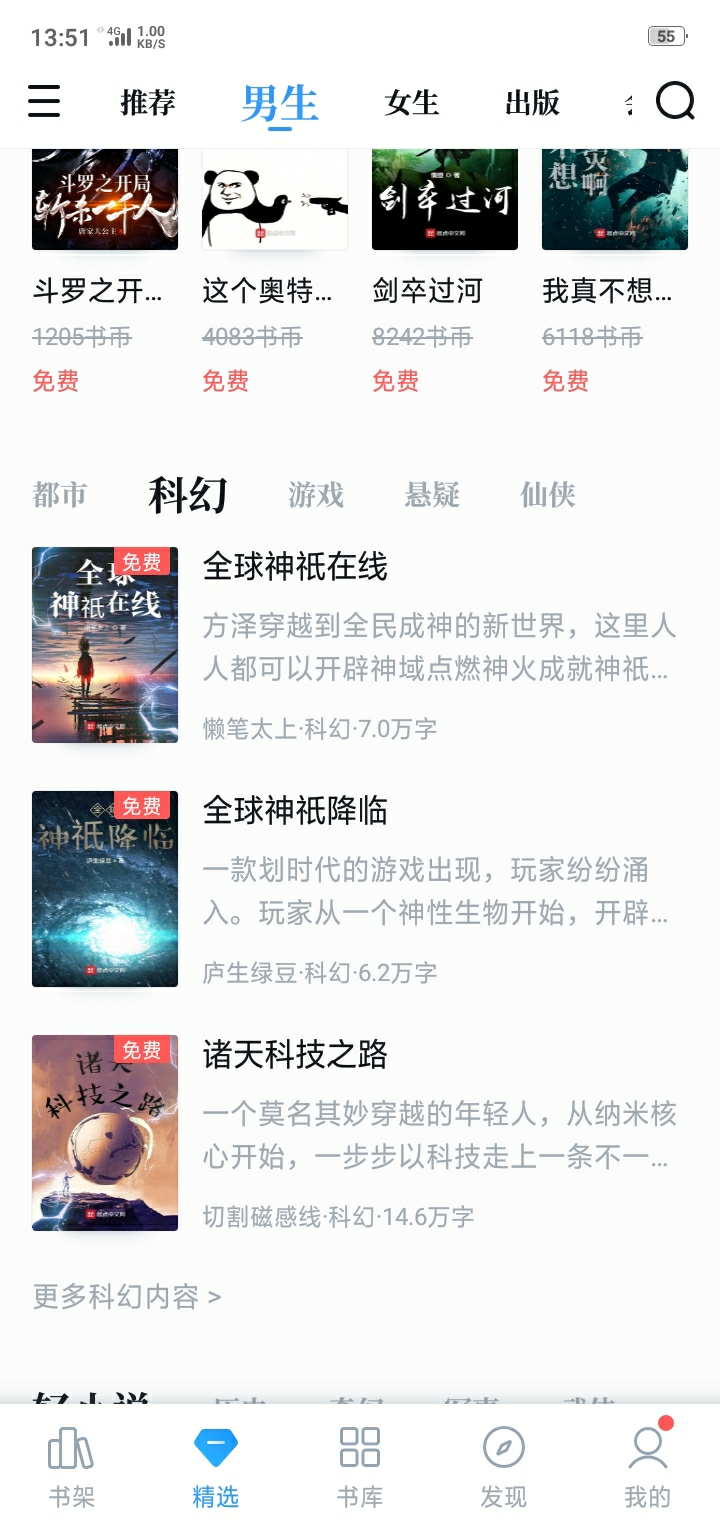Select the 都市 genre tab

tap(60, 495)
